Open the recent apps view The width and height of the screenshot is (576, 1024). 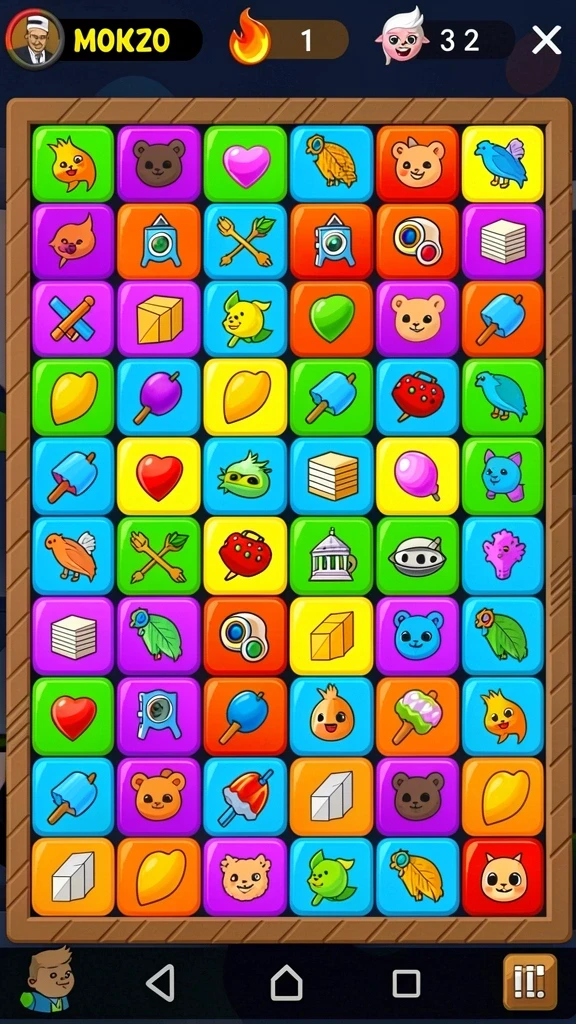[x=406, y=982]
